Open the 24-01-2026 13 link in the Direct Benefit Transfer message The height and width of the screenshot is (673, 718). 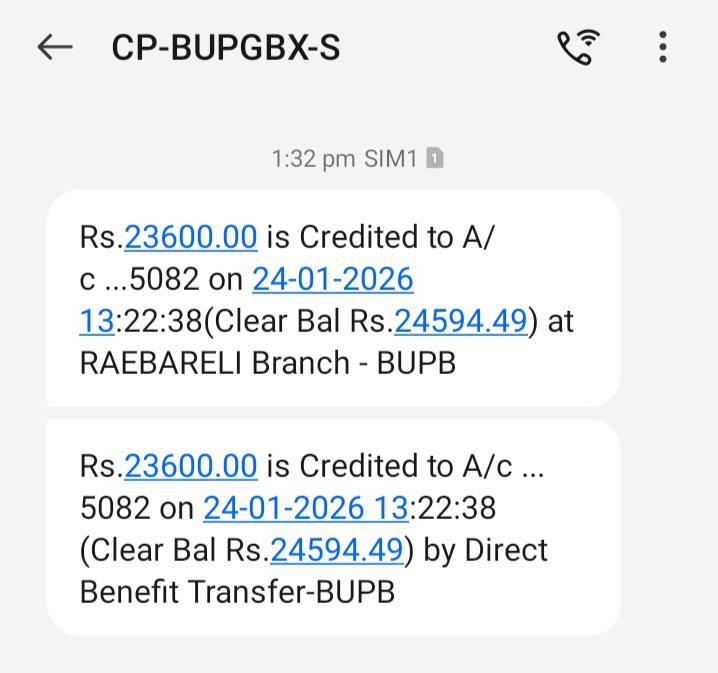[x=305, y=508]
